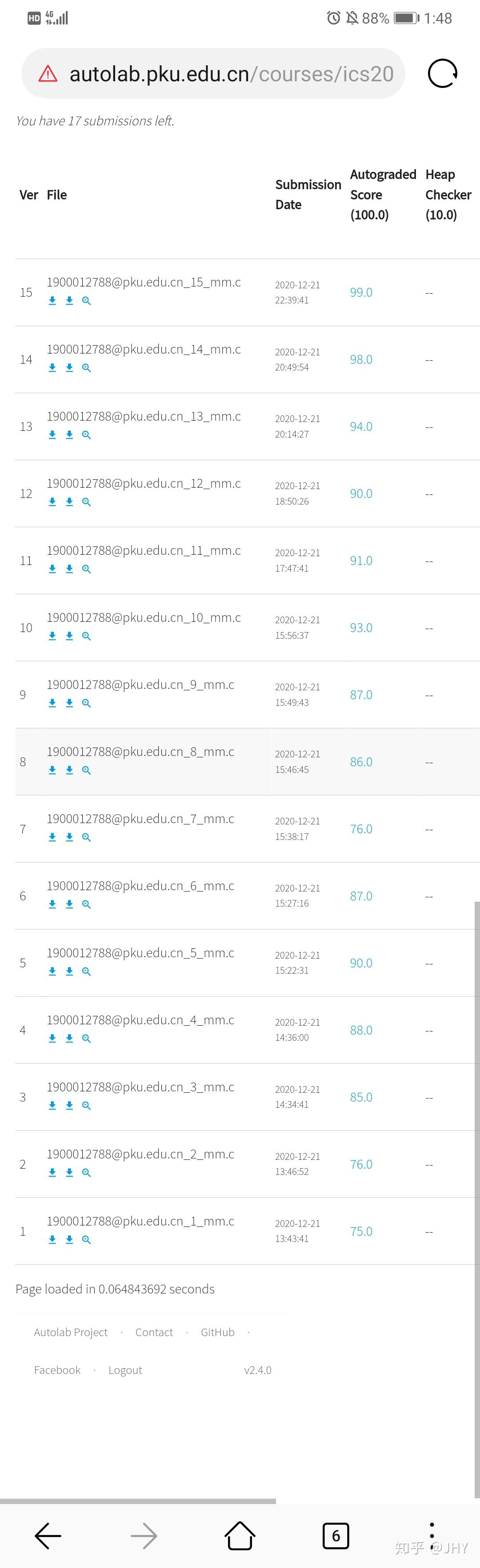
Task: View source of the version 2 mm.c file
Action: tap(87, 1172)
